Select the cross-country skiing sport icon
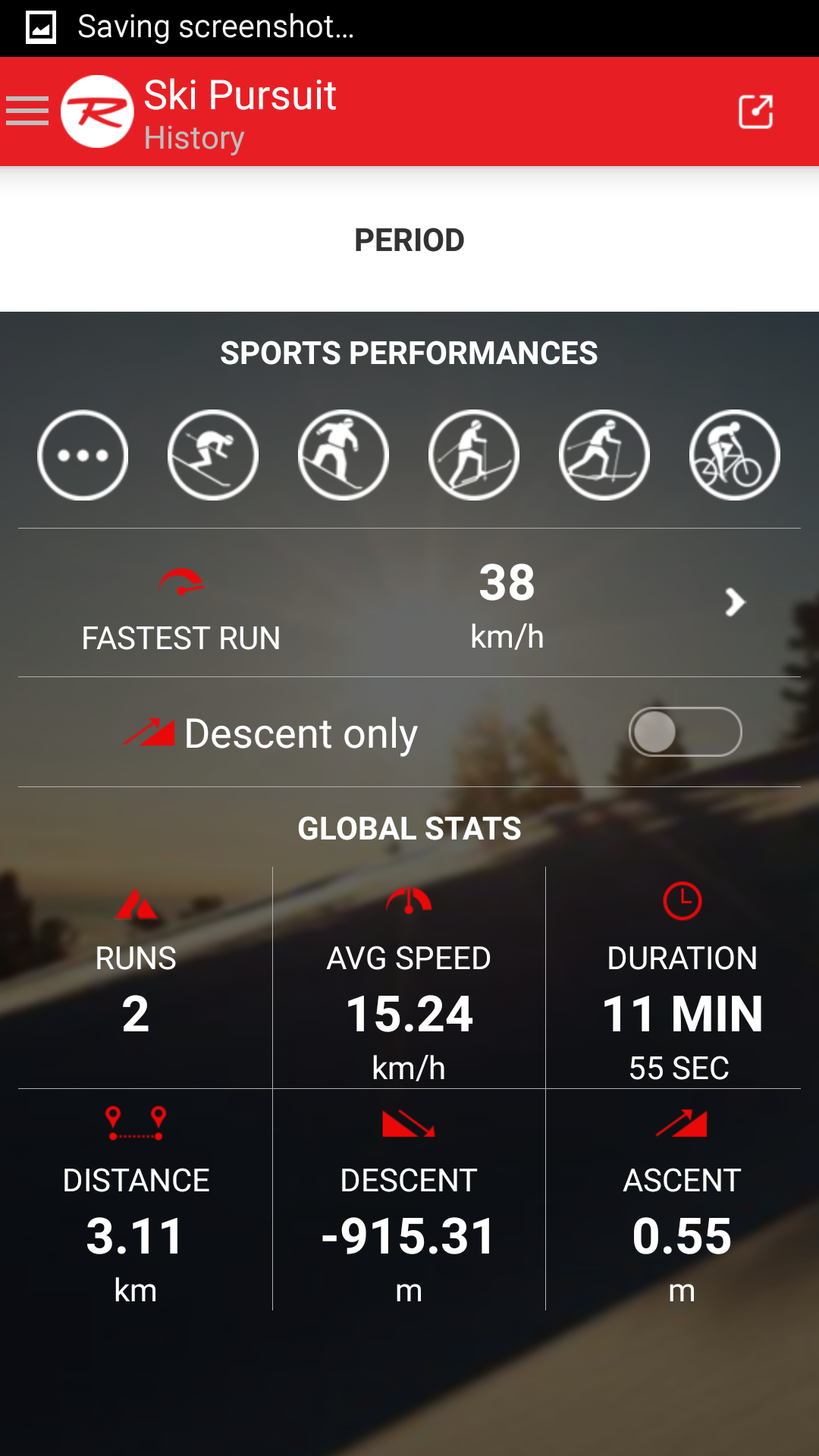819x1456 pixels. click(x=604, y=455)
